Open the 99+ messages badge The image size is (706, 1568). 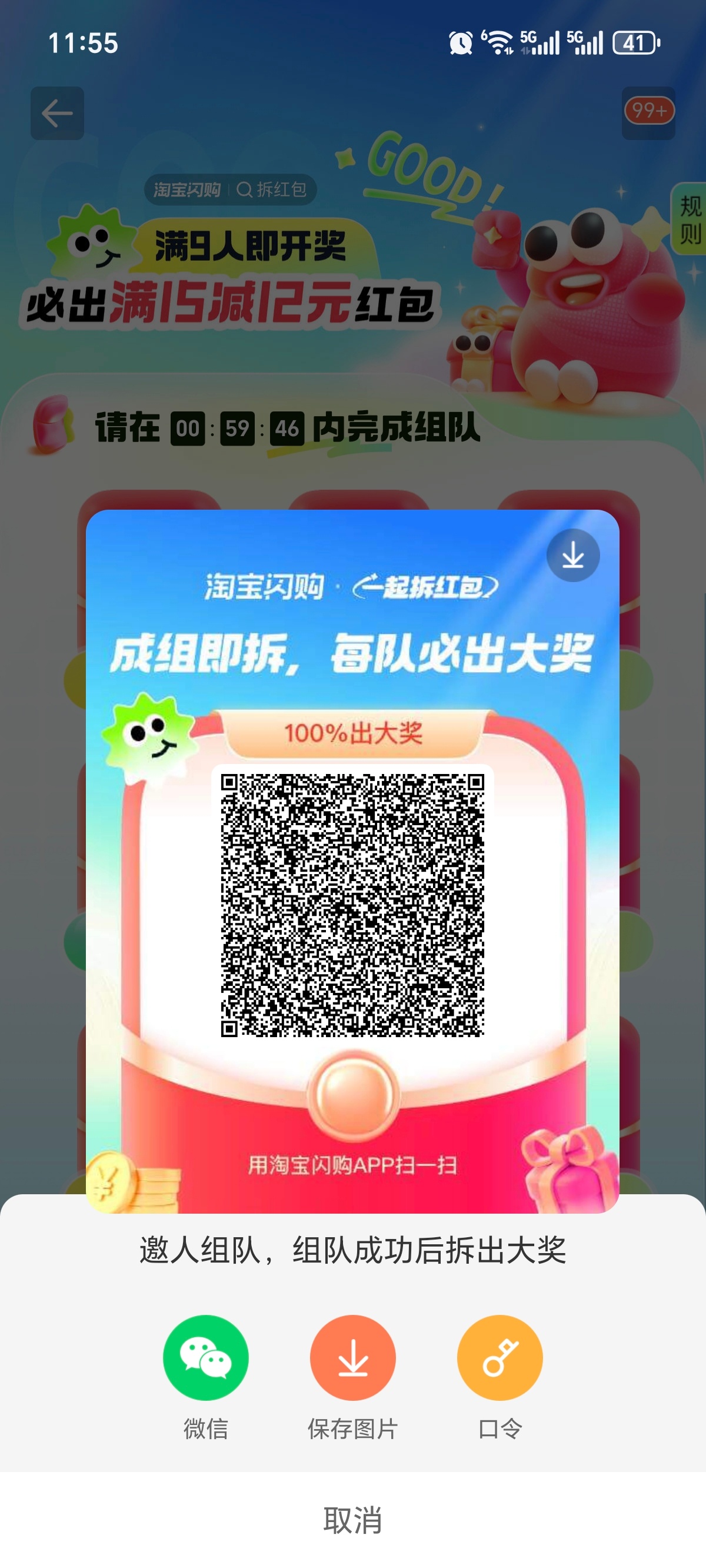649,112
